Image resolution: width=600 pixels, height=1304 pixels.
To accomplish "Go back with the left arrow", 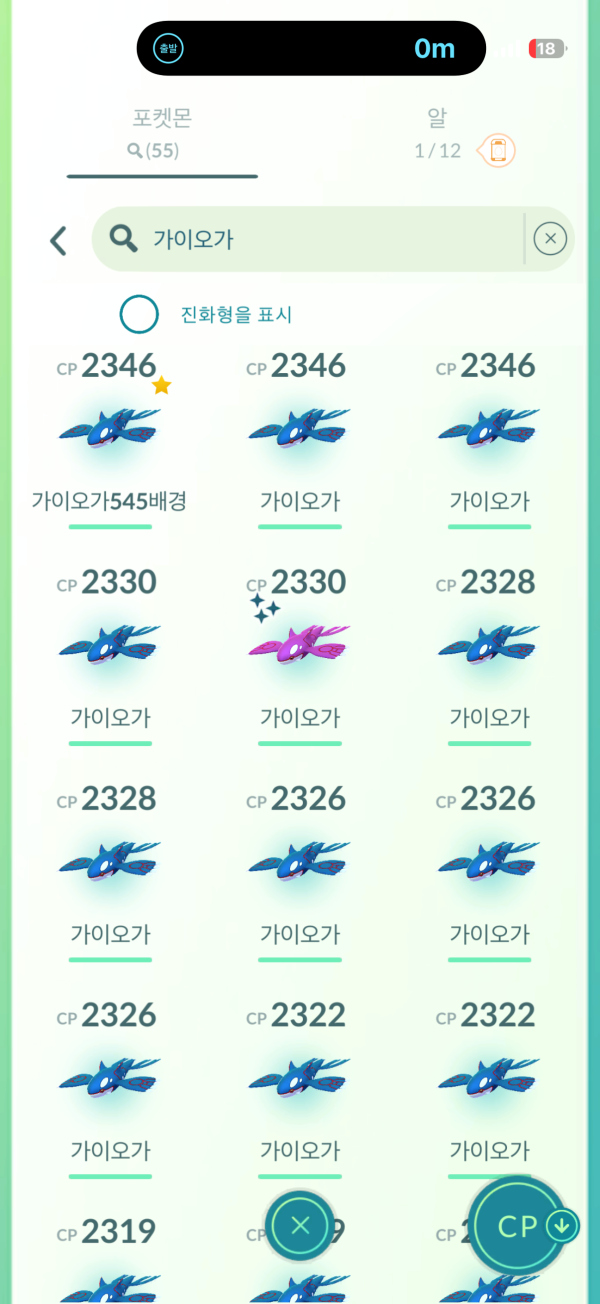I will pos(58,240).
